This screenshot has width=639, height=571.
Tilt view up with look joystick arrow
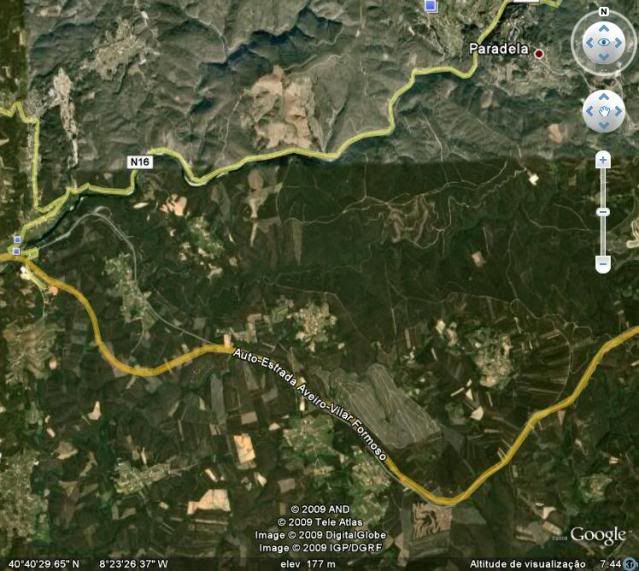tap(603, 29)
